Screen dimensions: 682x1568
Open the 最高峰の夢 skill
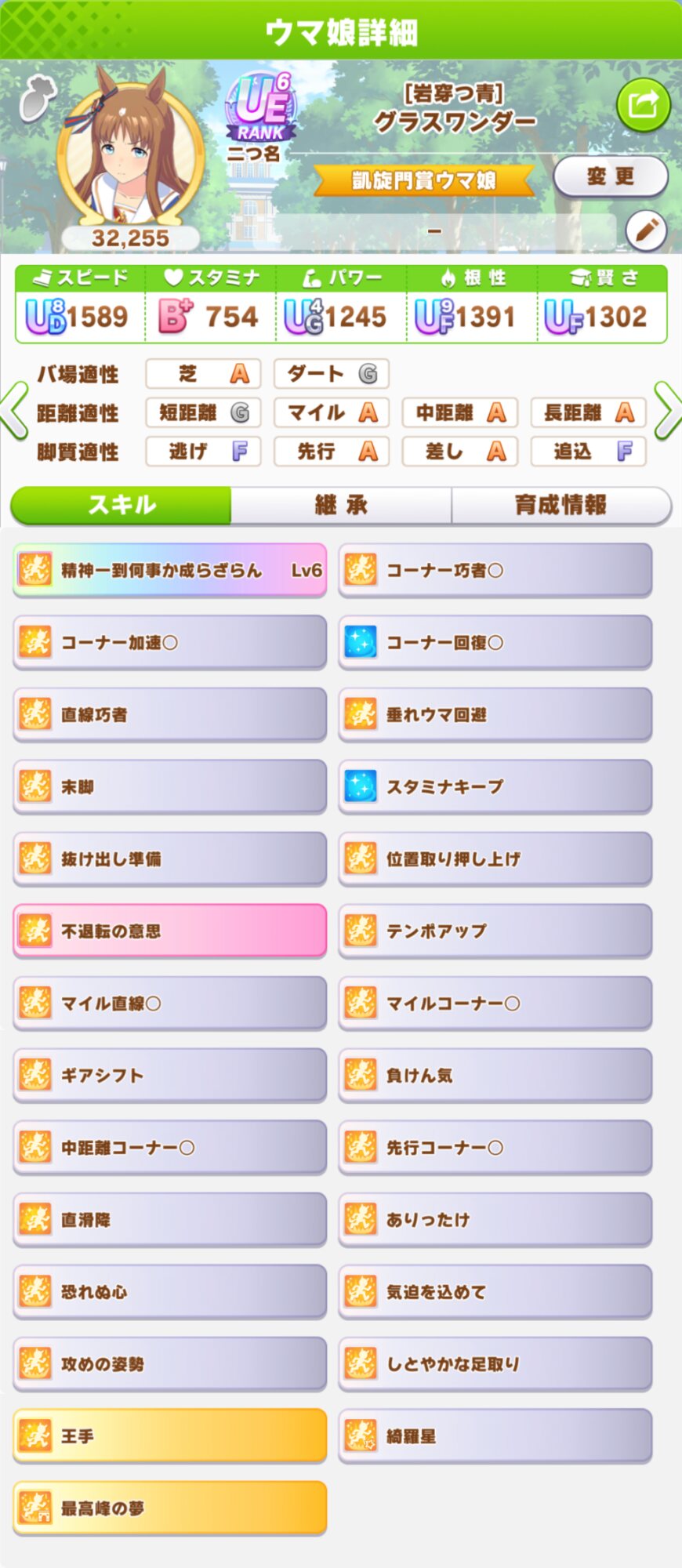click(x=169, y=1508)
